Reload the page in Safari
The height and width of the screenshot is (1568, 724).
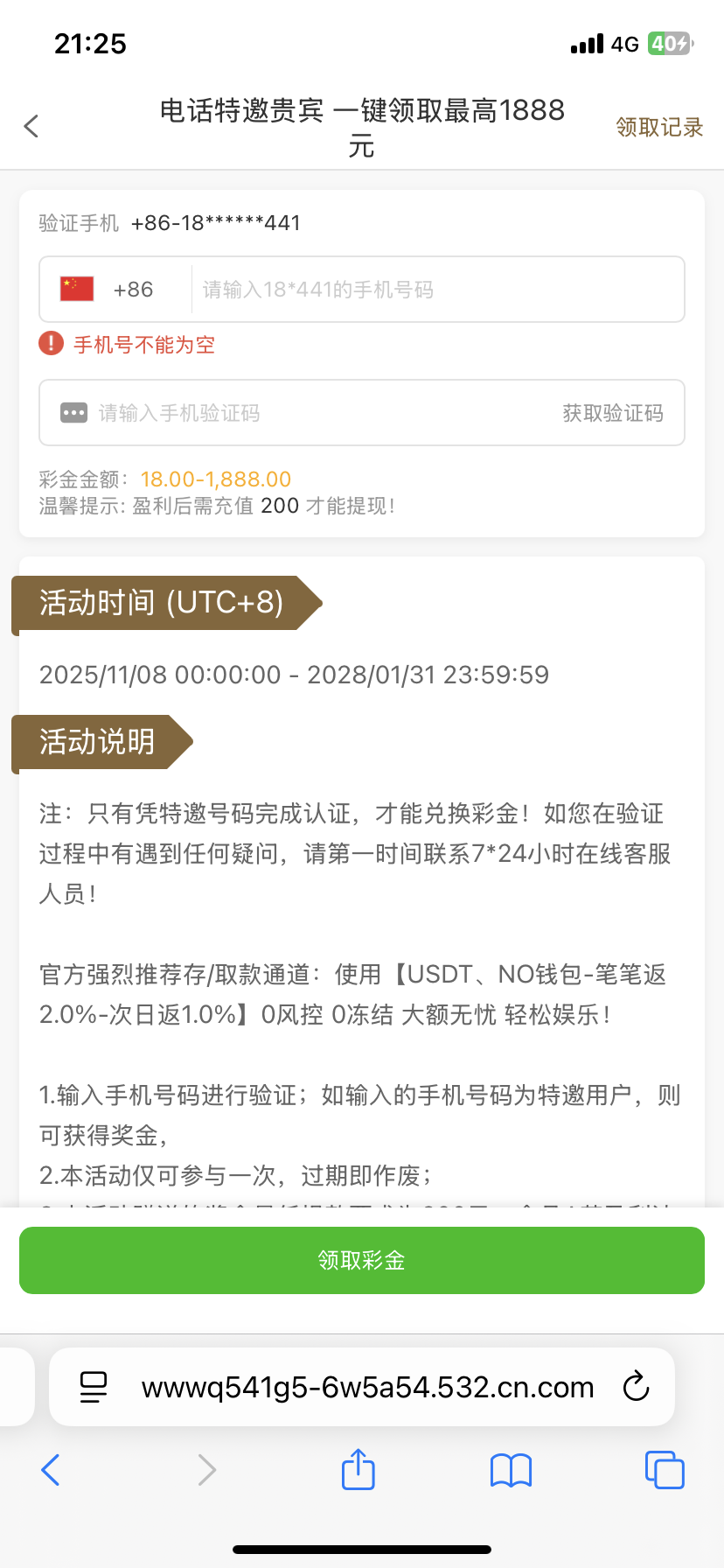click(636, 1387)
